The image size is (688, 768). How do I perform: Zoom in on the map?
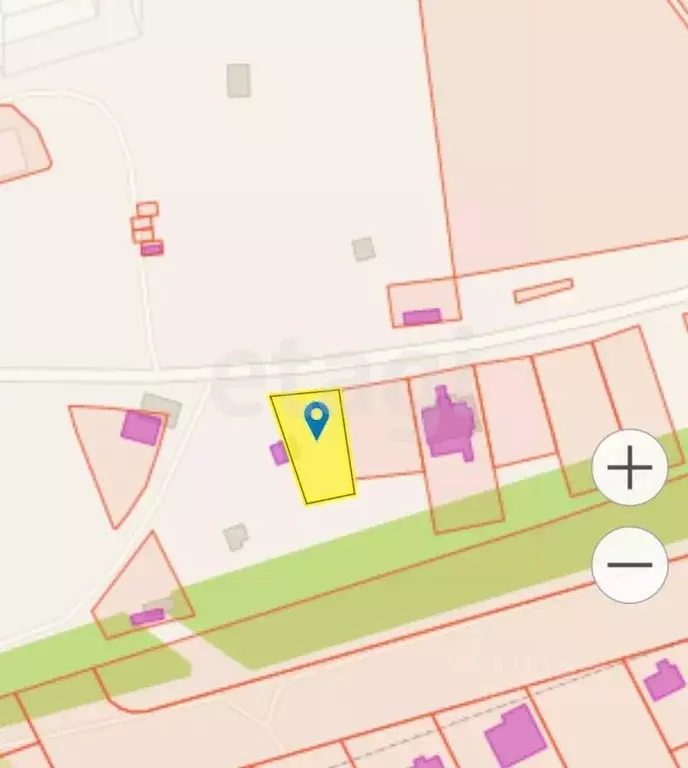pyautogui.click(x=629, y=467)
